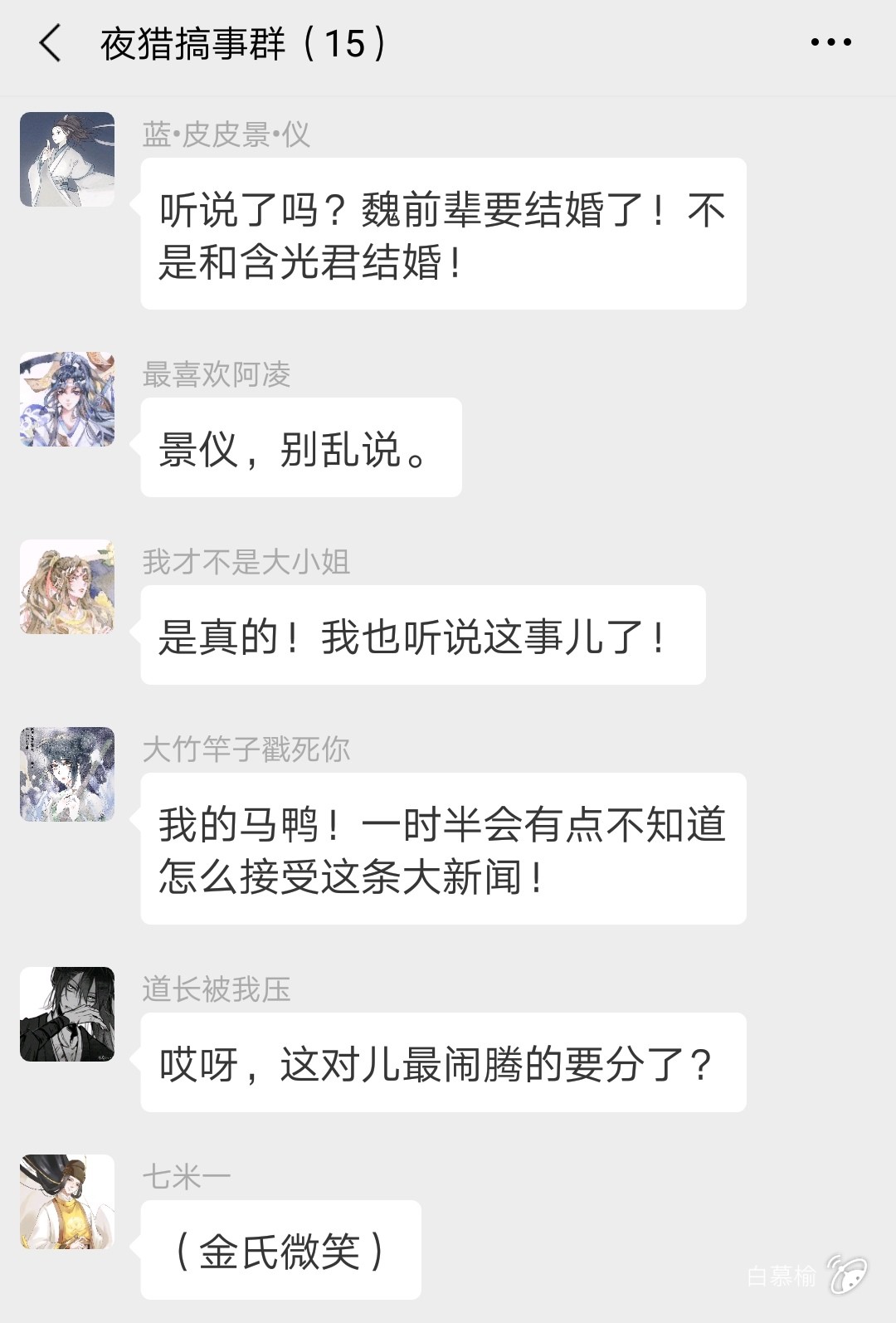View 最喜欢阿凌's profile avatar

67,399
